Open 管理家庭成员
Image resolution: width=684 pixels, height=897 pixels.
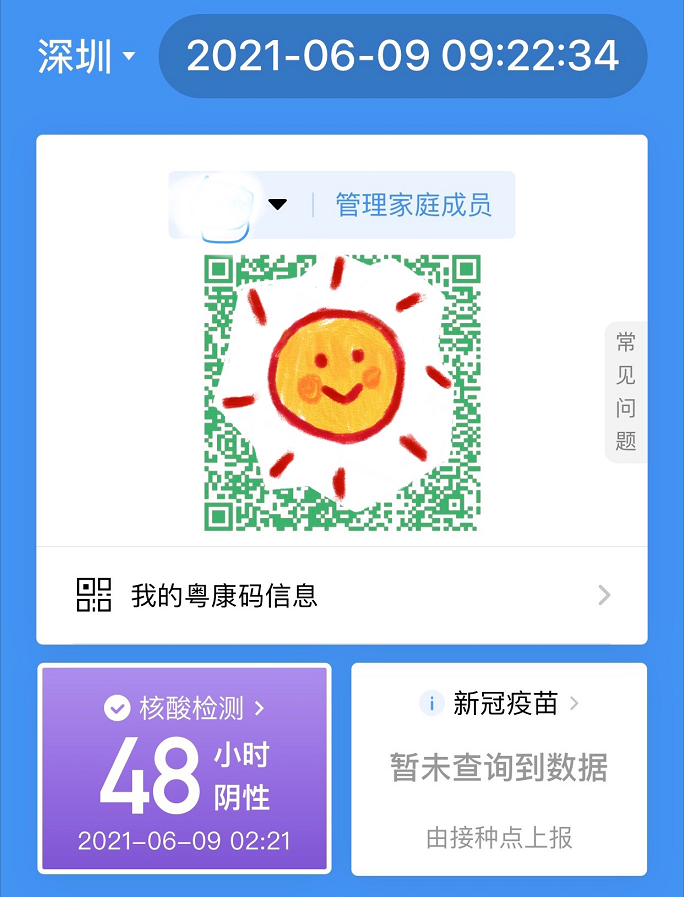click(x=413, y=206)
